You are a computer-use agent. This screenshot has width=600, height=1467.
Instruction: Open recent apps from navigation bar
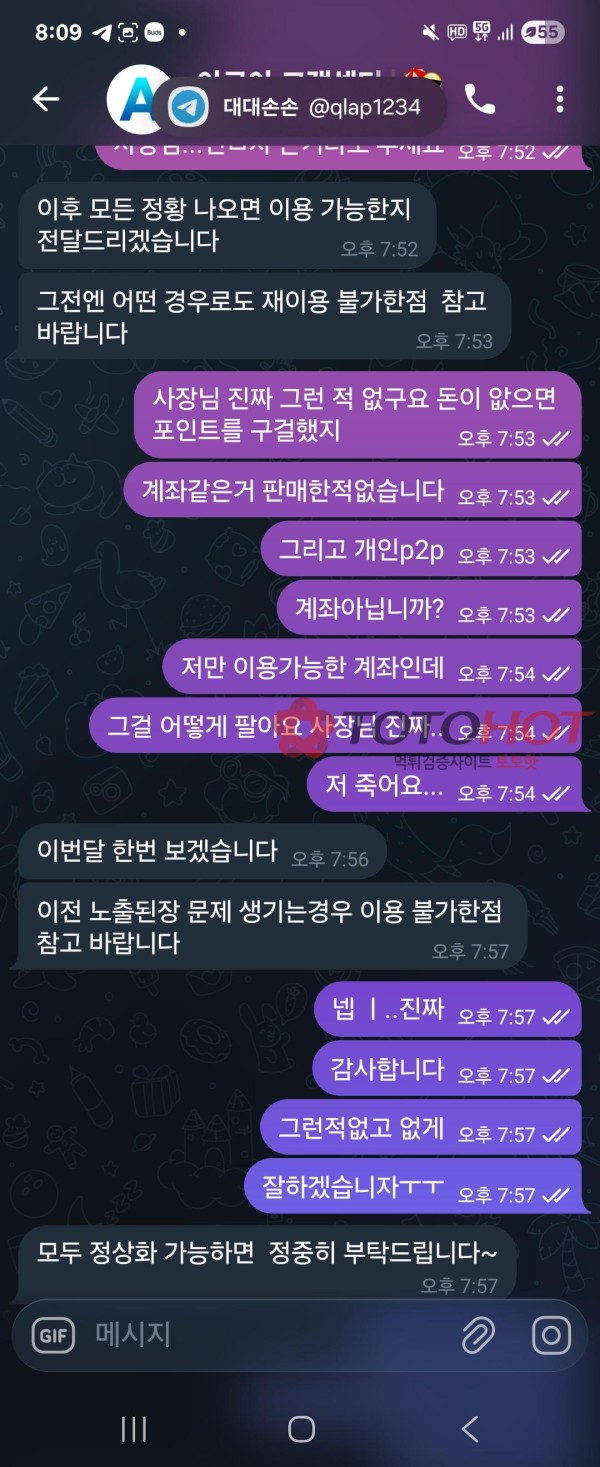pos(134,1429)
